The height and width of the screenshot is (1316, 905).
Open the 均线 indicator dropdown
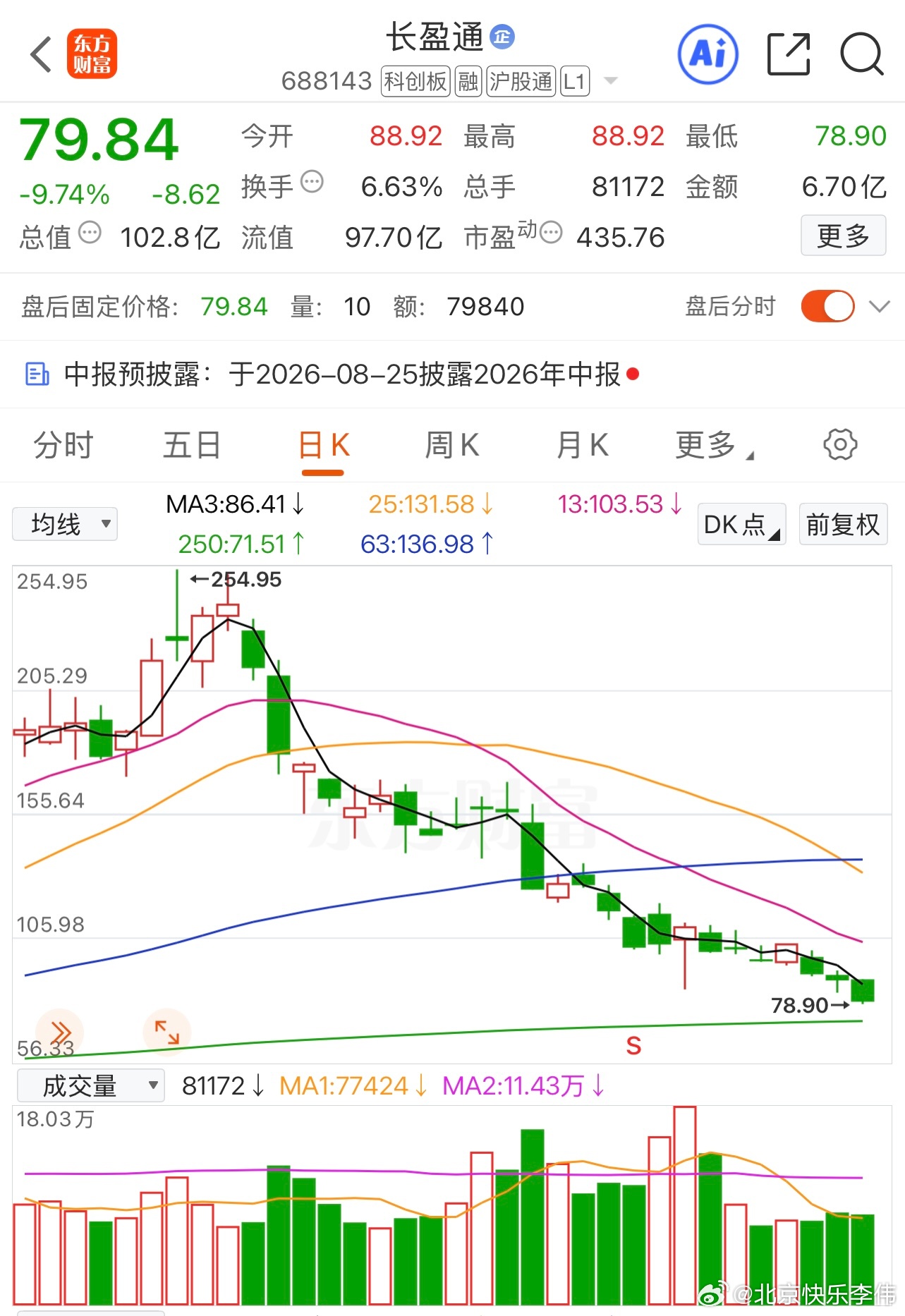click(65, 524)
